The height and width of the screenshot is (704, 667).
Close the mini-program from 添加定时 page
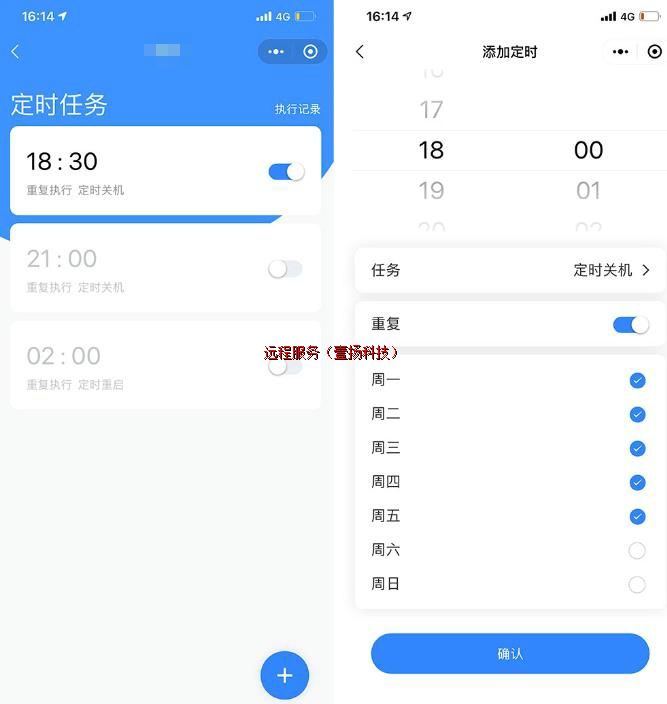[654, 52]
